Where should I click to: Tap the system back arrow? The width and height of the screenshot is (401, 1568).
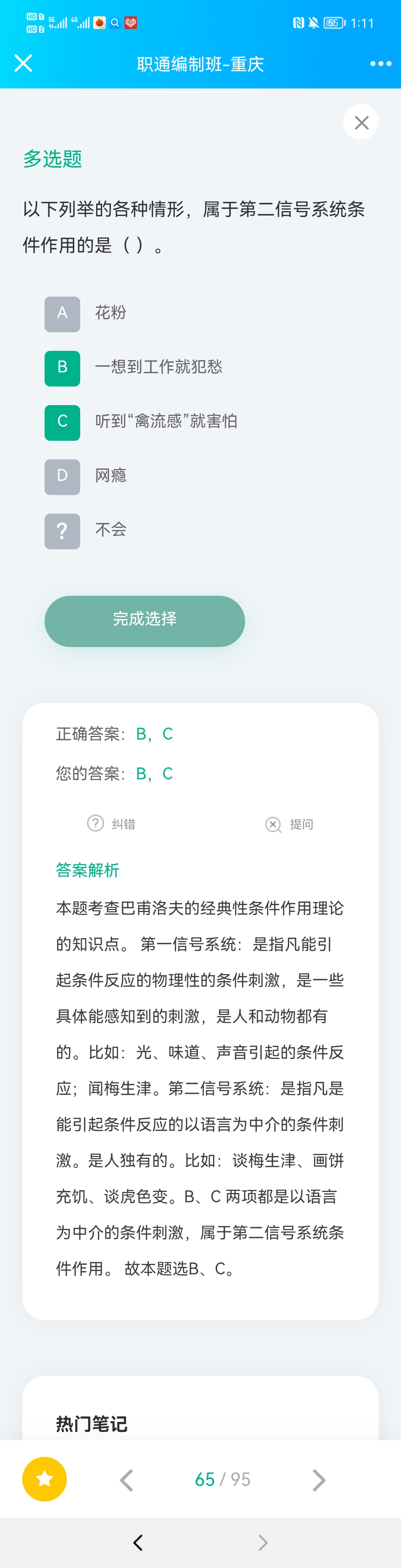(x=138, y=1542)
